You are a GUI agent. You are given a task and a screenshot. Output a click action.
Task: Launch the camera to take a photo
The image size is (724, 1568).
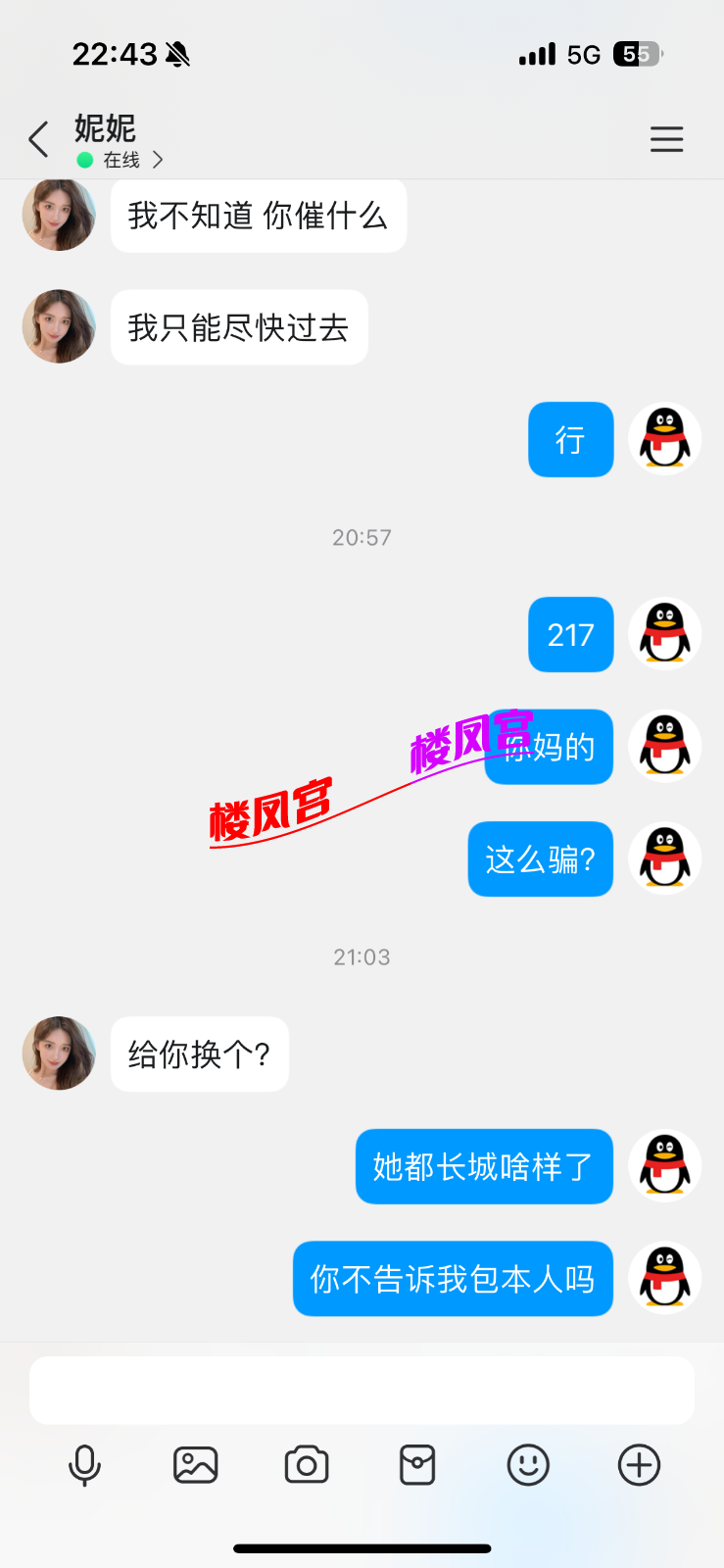click(307, 1466)
